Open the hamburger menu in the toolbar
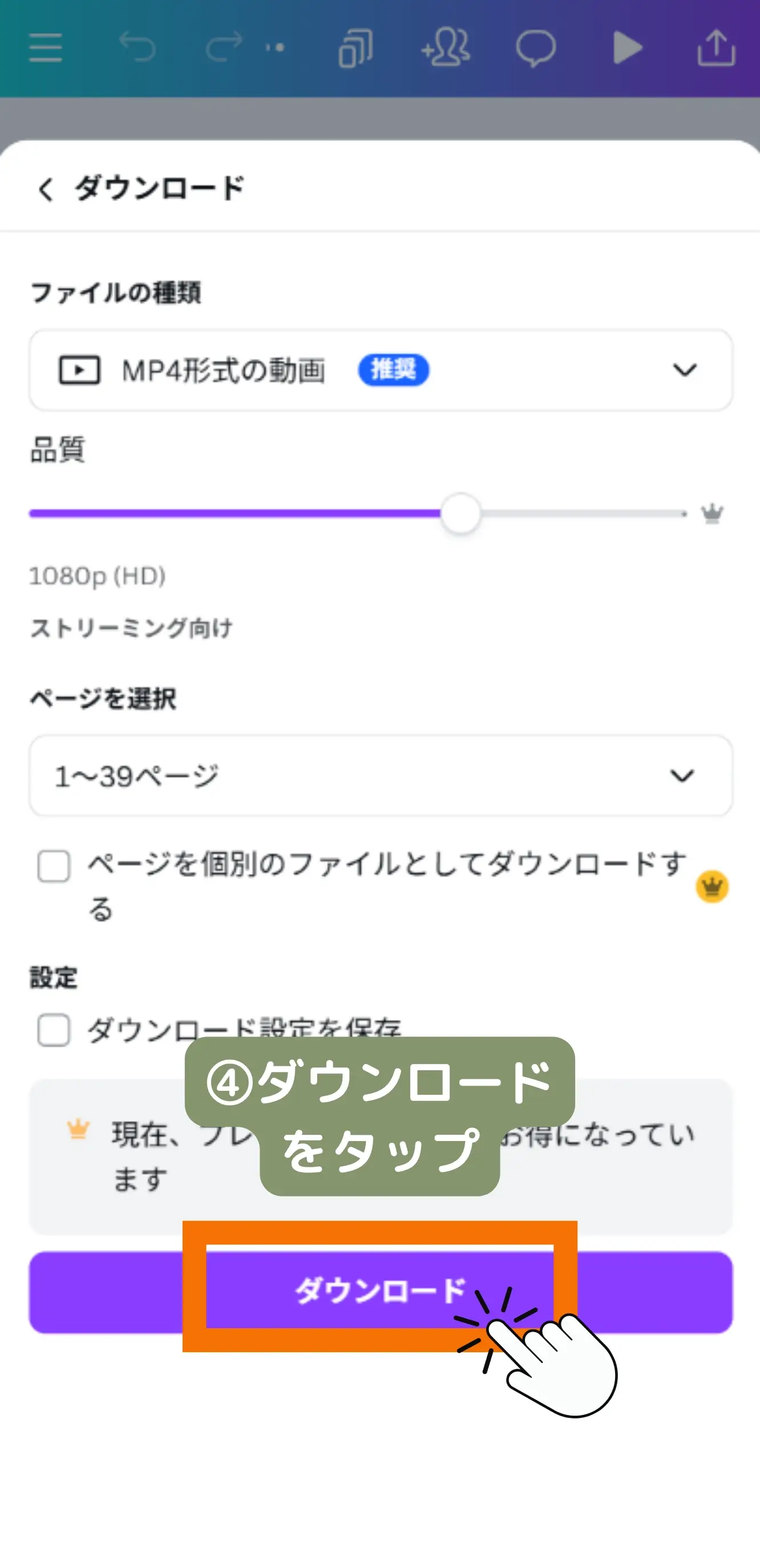Screen dimensions: 760x1568 (46, 47)
